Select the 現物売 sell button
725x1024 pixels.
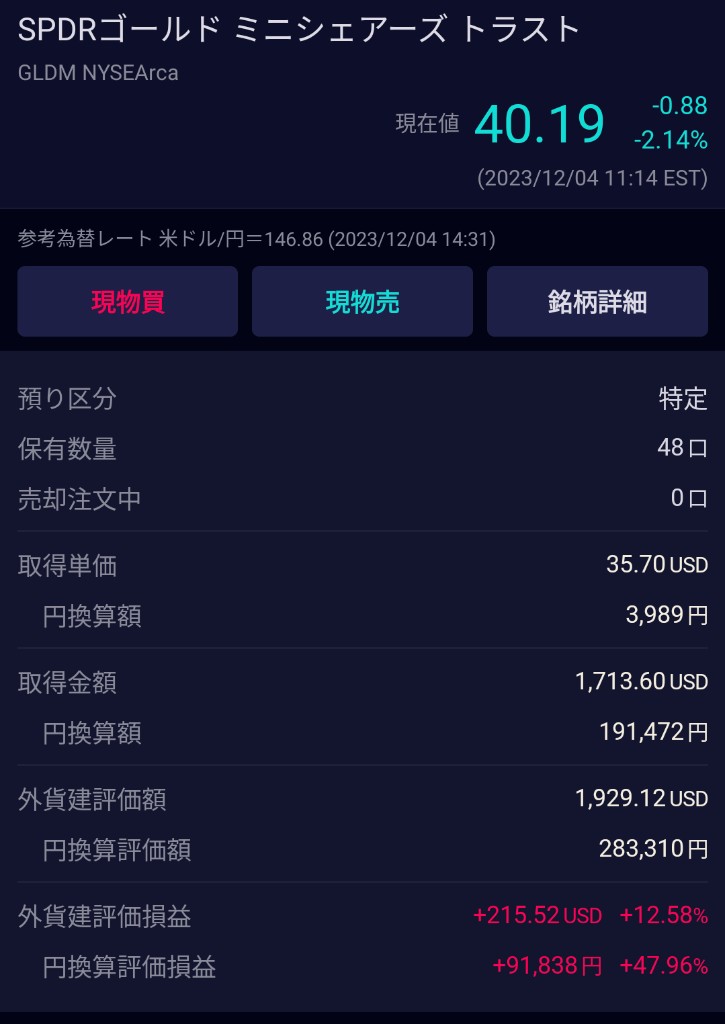click(362, 301)
